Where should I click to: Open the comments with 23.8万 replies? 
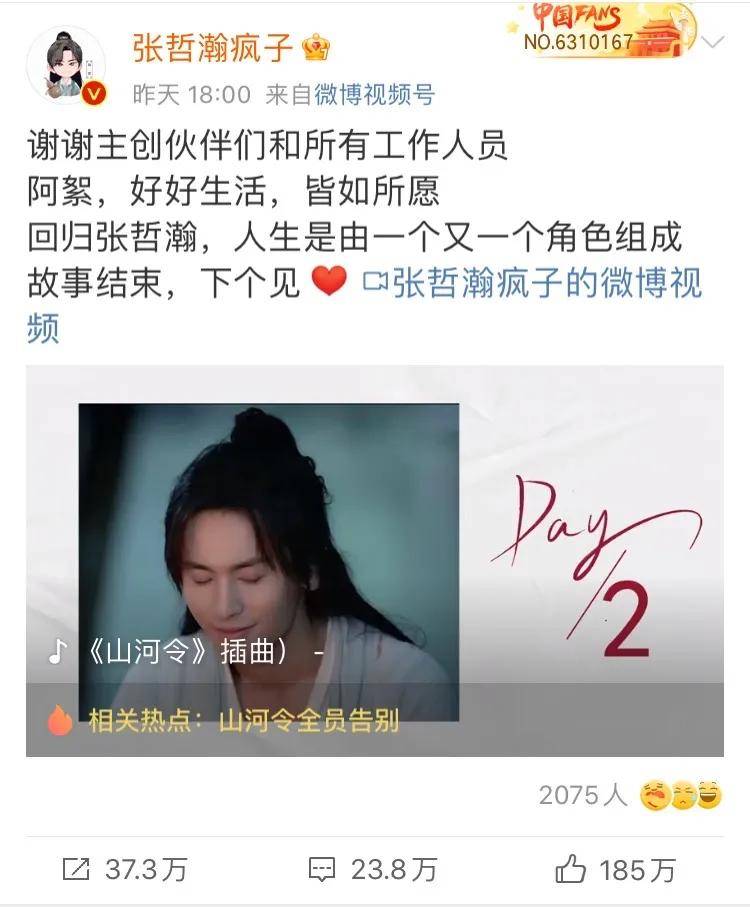(374, 870)
